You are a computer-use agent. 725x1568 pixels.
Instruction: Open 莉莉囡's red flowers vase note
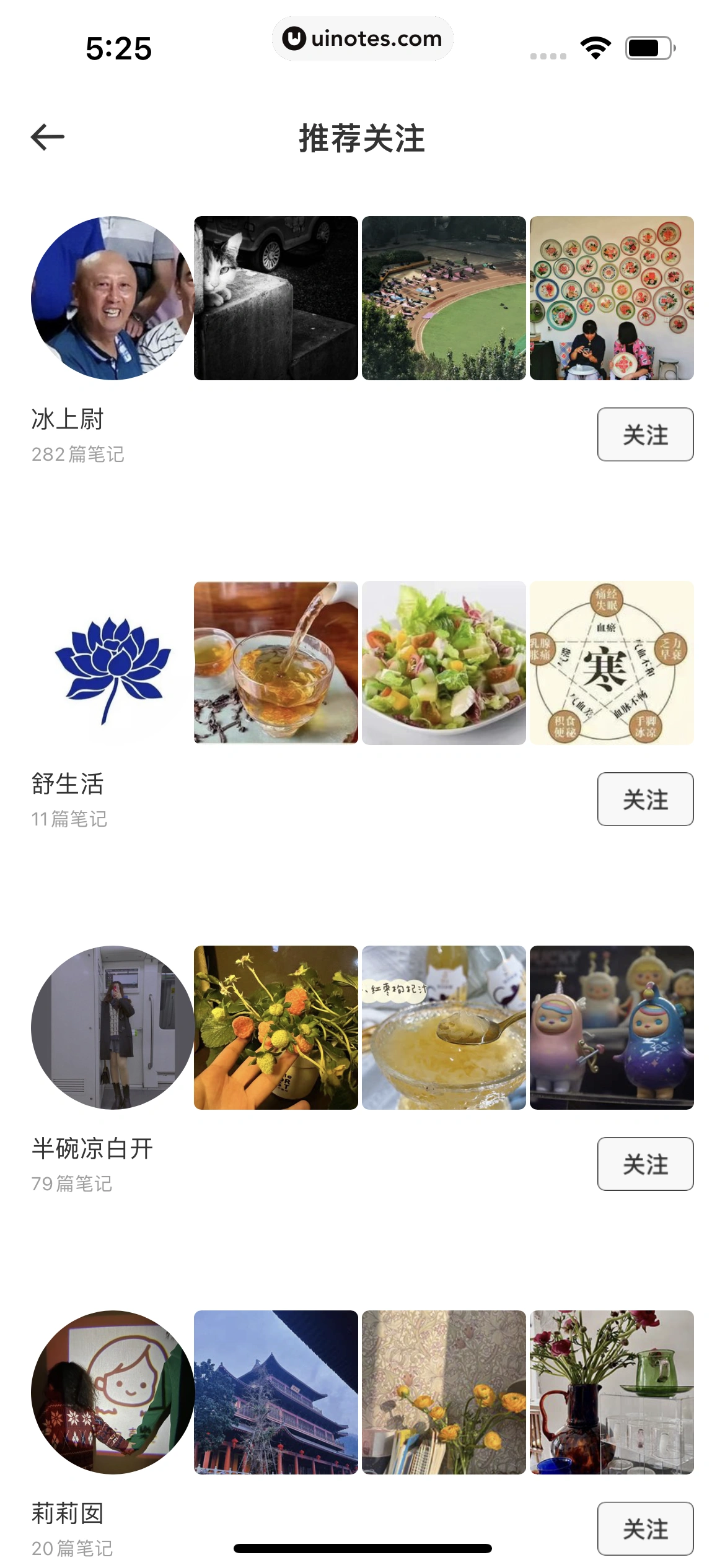[x=612, y=1392]
